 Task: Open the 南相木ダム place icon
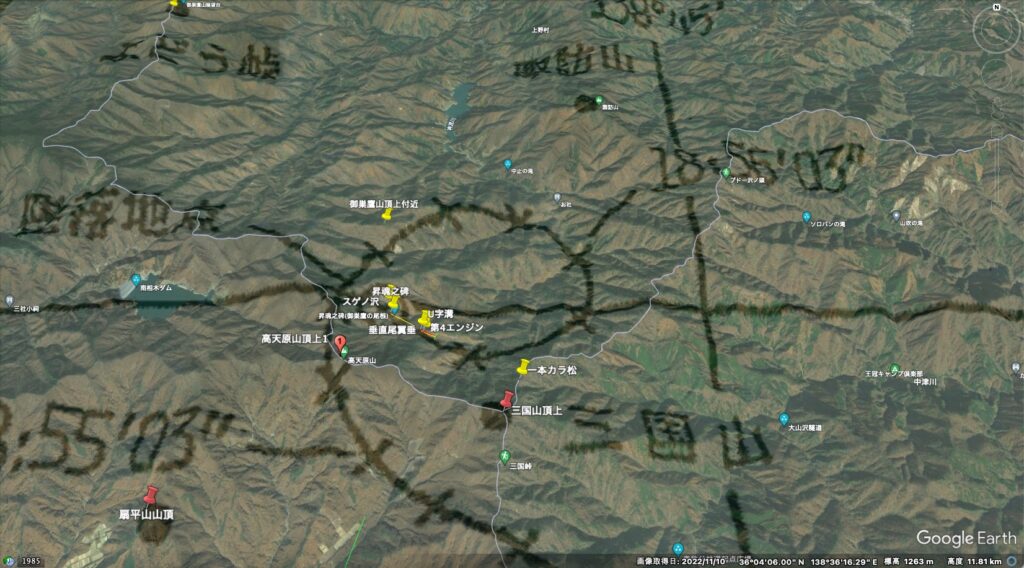(137, 279)
